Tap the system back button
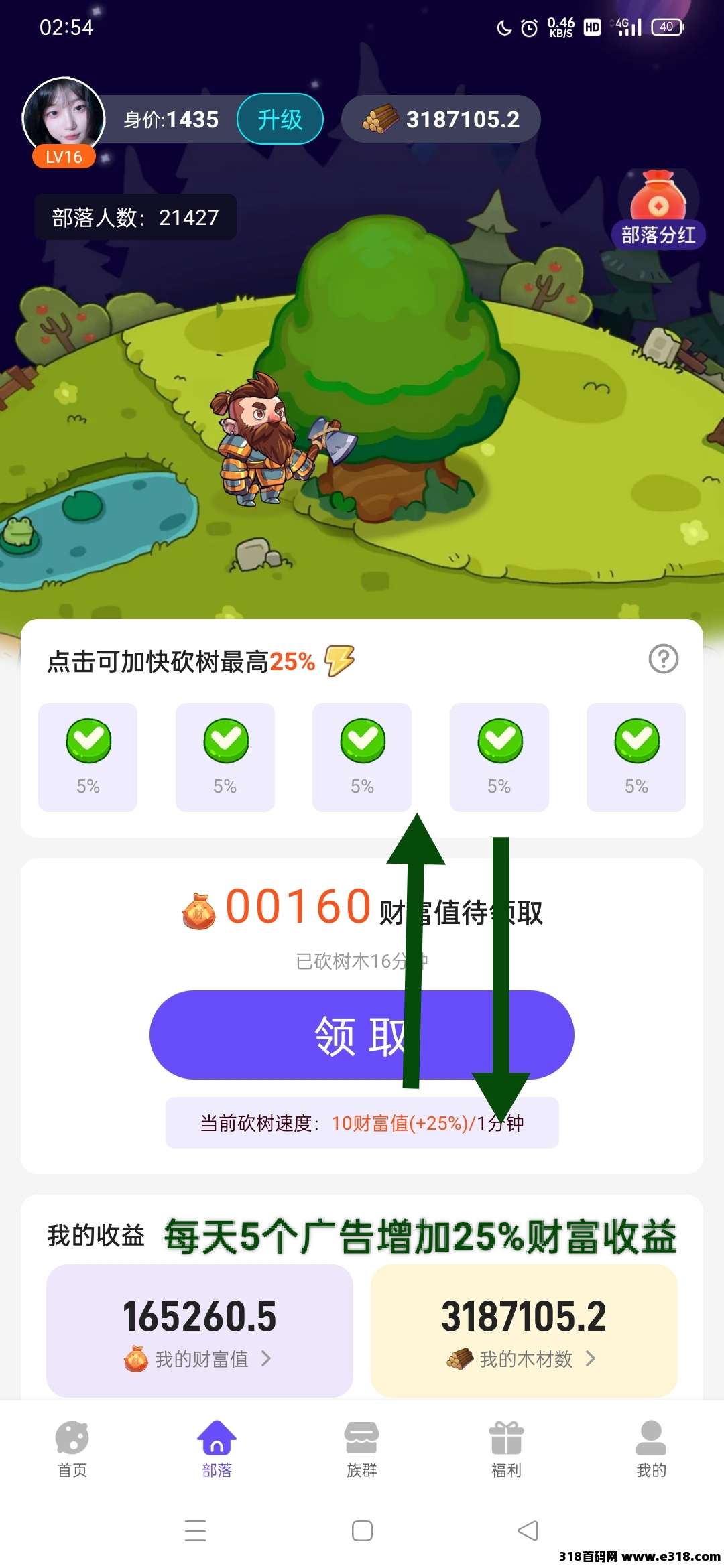The width and height of the screenshot is (724, 1568). 528,1530
